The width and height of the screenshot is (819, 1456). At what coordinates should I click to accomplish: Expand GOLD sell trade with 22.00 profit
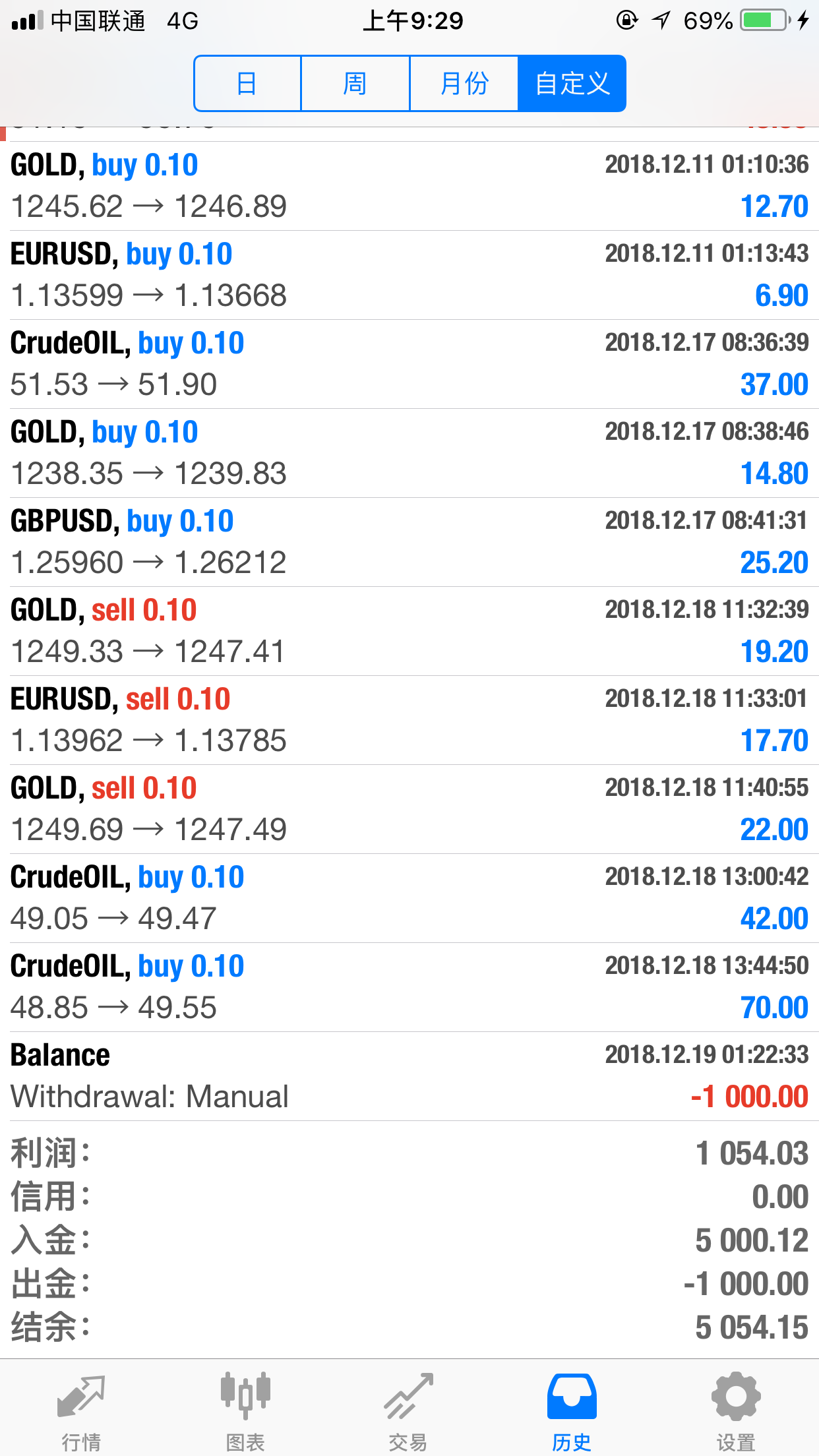point(409,809)
